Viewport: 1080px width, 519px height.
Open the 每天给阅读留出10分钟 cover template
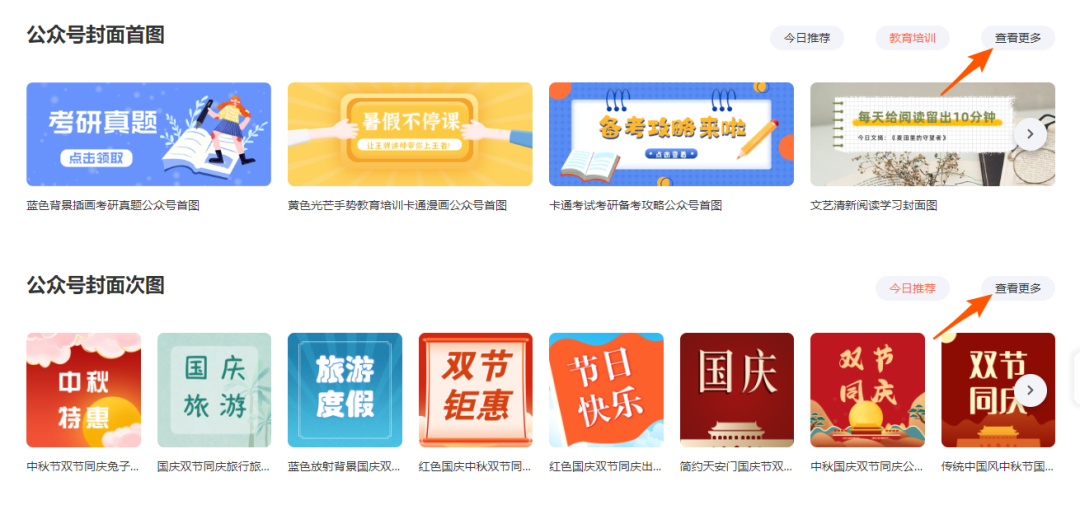910,134
